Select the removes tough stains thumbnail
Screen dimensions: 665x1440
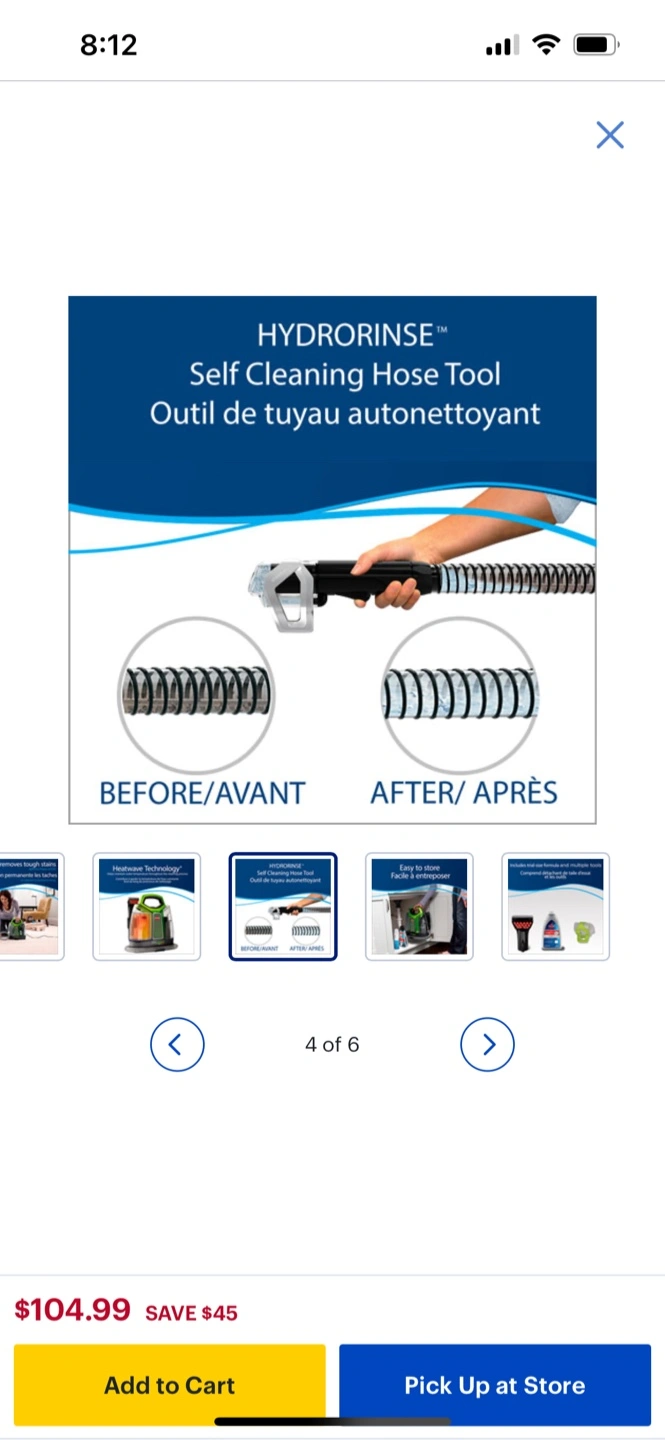click(x=31, y=907)
